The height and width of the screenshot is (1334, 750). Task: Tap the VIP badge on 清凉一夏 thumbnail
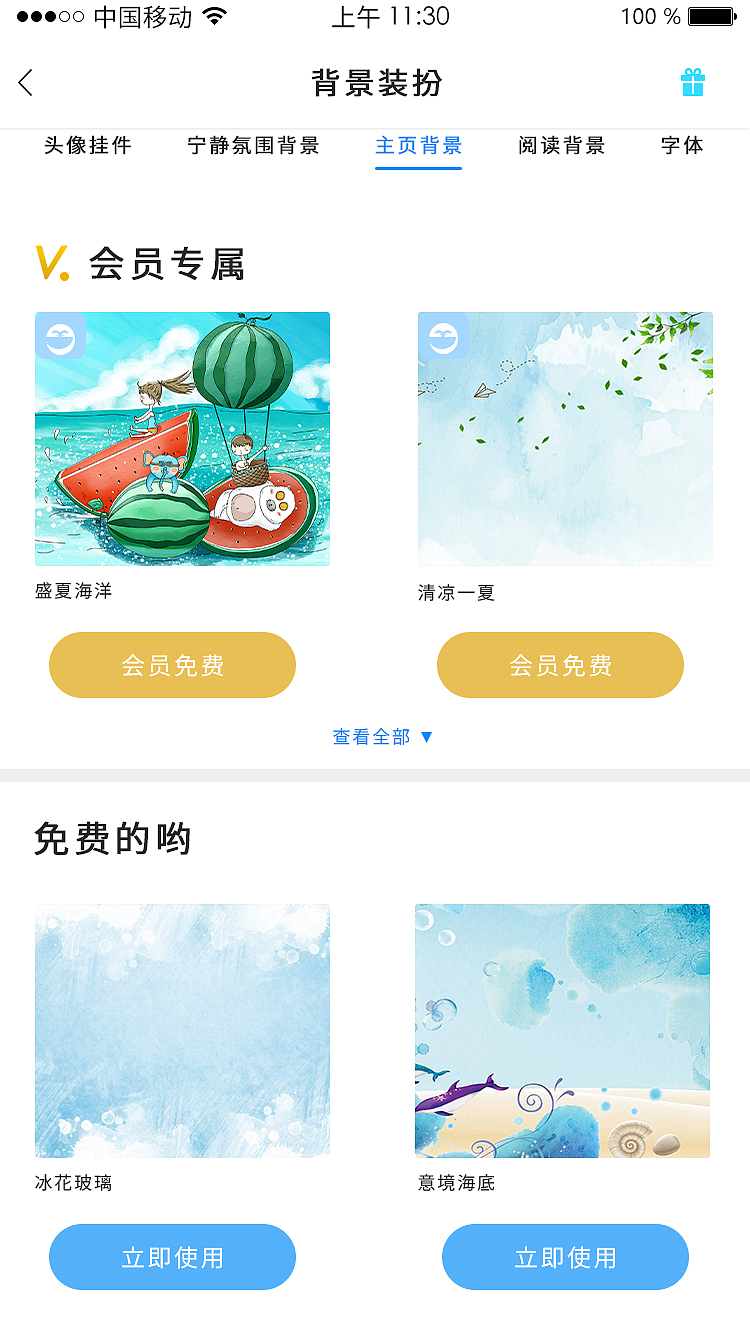[x=444, y=337]
